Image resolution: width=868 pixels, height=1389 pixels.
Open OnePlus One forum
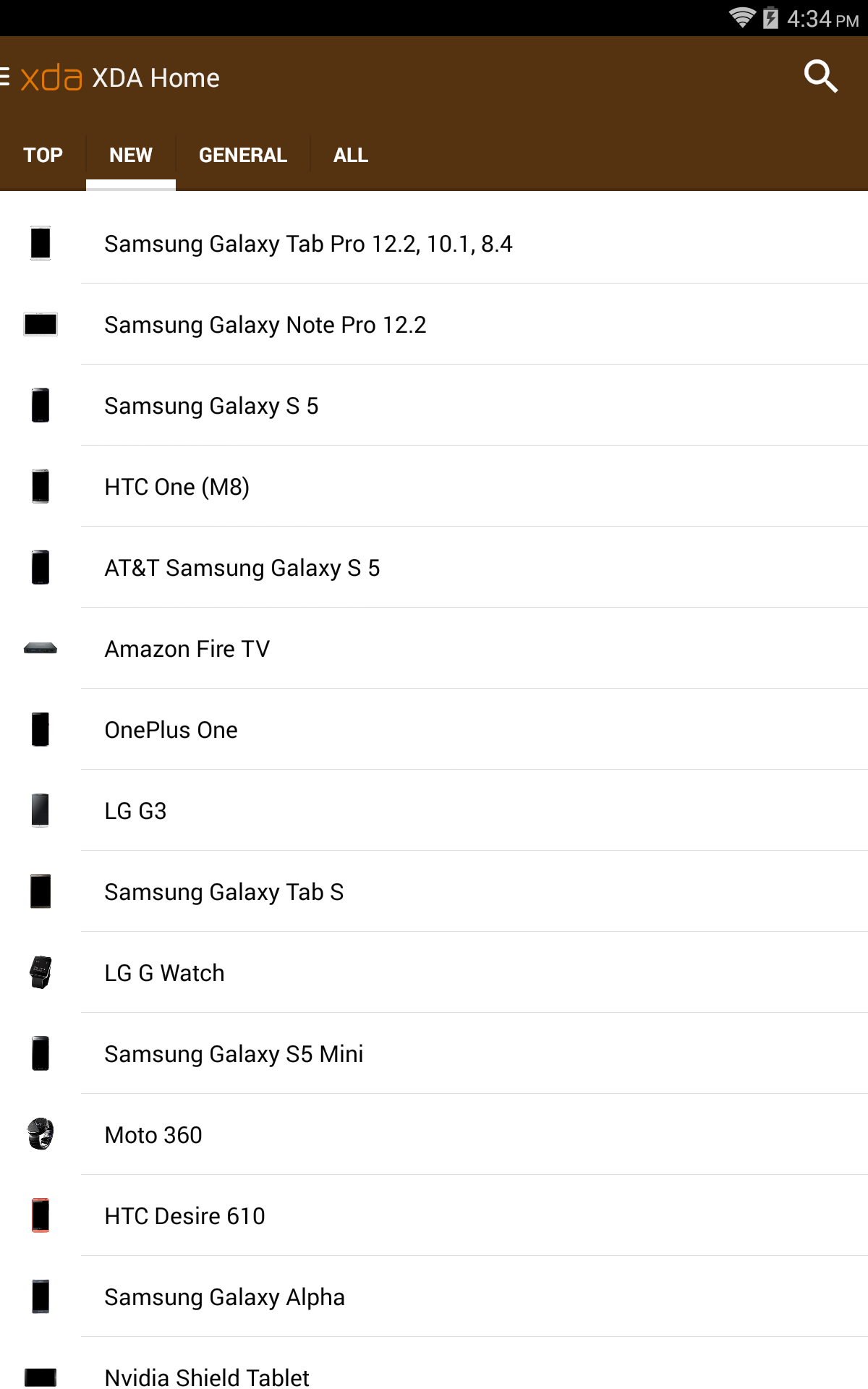[x=171, y=730]
